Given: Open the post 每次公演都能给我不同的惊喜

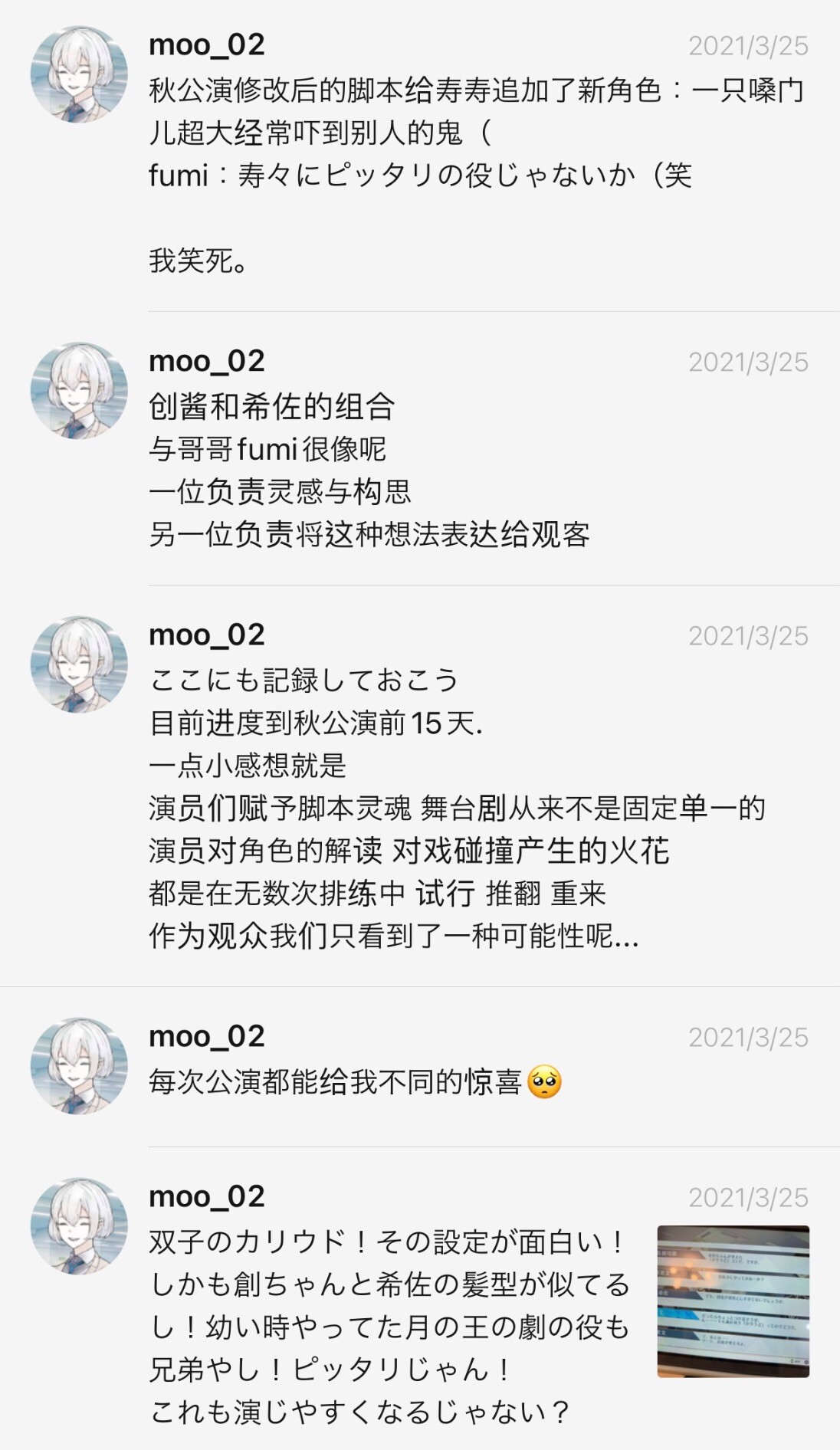Looking at the screenshot, I should point(420,1066).
